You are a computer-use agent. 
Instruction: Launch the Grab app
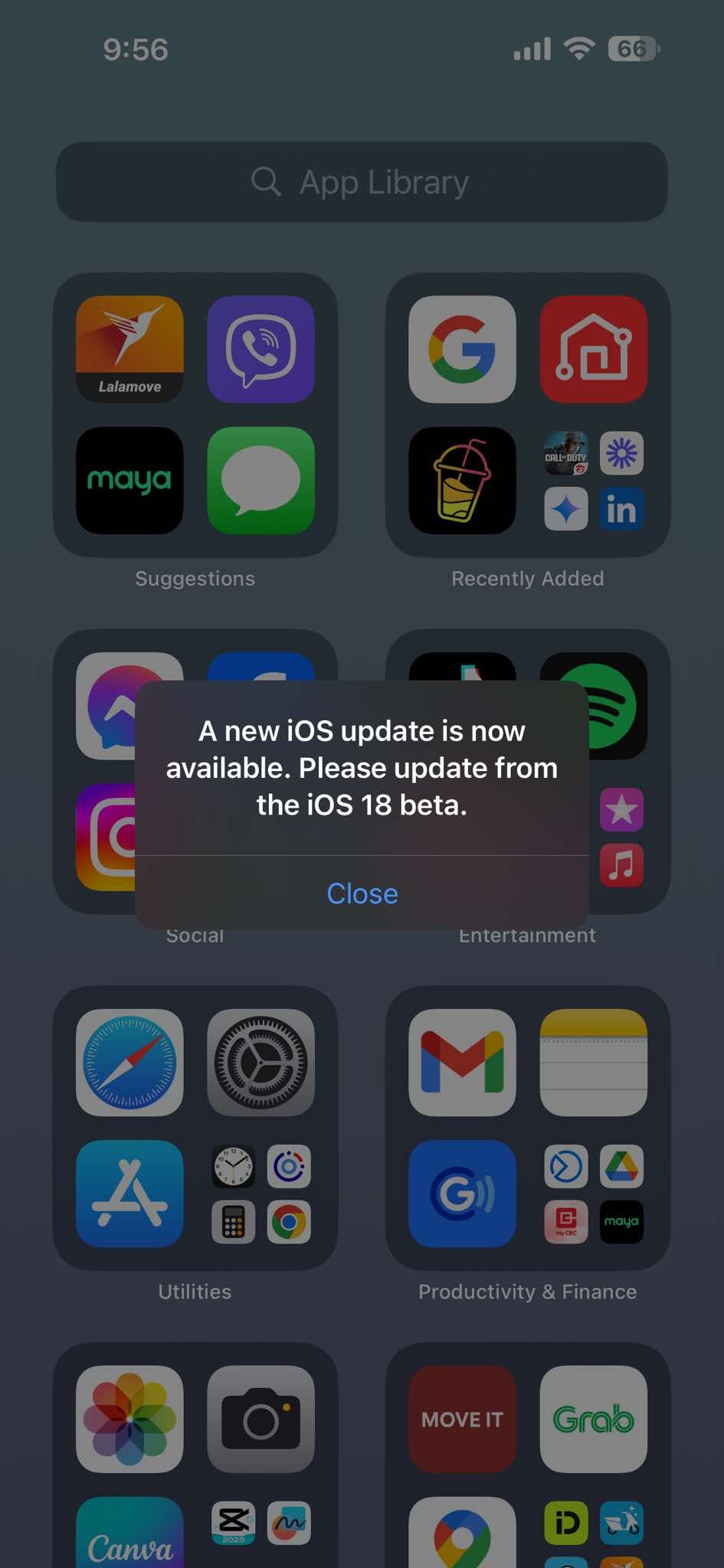point(593,1419)
